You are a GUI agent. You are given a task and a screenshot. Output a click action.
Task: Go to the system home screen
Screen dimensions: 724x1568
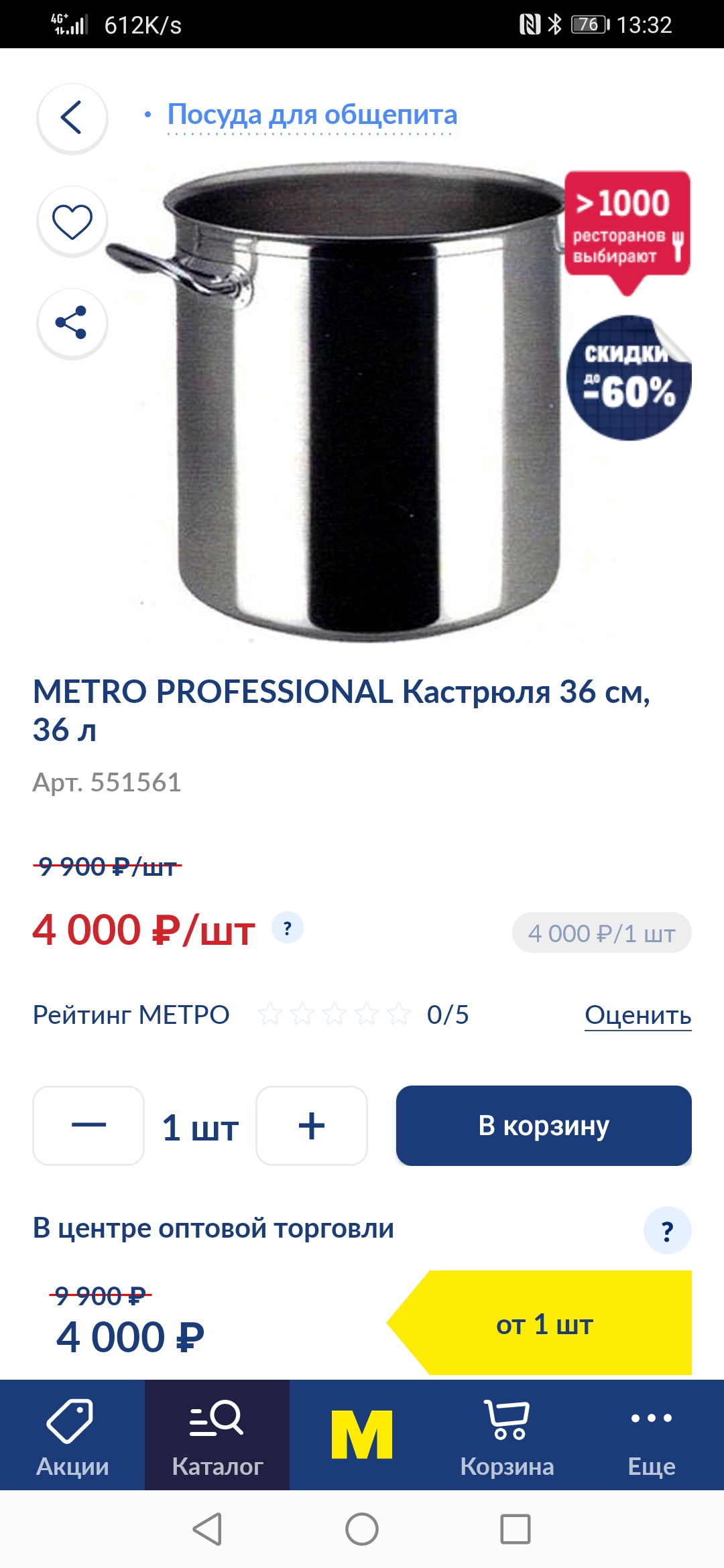[x=362, y=1529]
